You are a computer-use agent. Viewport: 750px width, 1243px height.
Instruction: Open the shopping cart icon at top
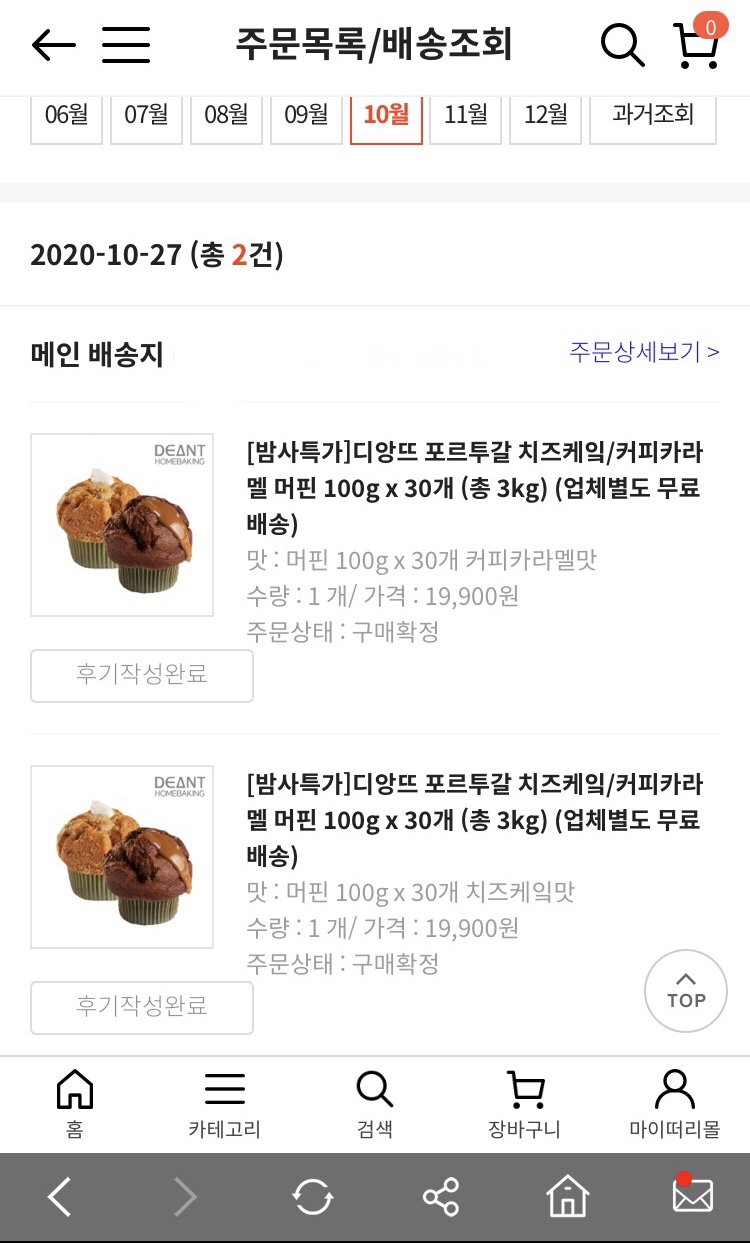697,44
